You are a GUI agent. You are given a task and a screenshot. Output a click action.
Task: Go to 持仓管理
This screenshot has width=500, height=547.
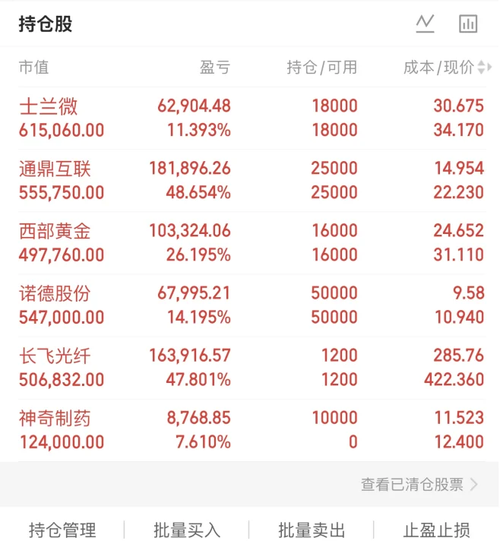(62, 530)
